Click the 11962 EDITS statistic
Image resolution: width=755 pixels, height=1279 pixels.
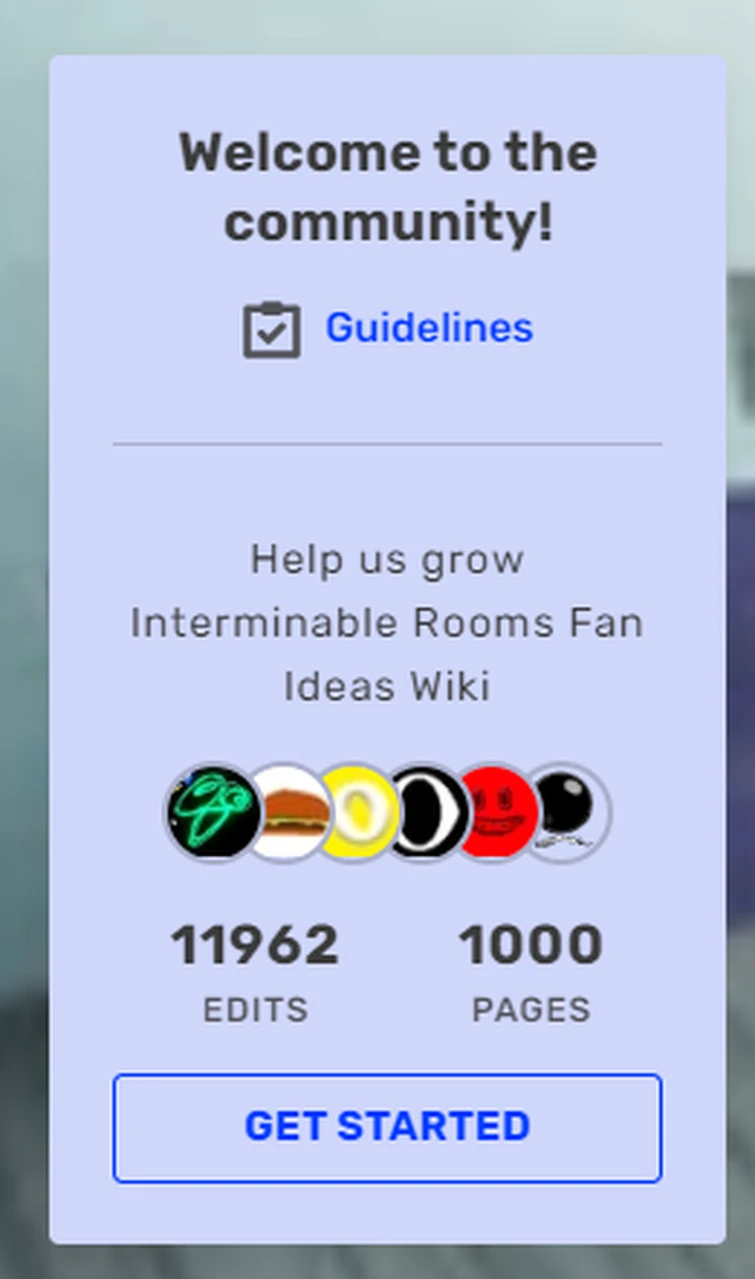[x=256, y=942]
